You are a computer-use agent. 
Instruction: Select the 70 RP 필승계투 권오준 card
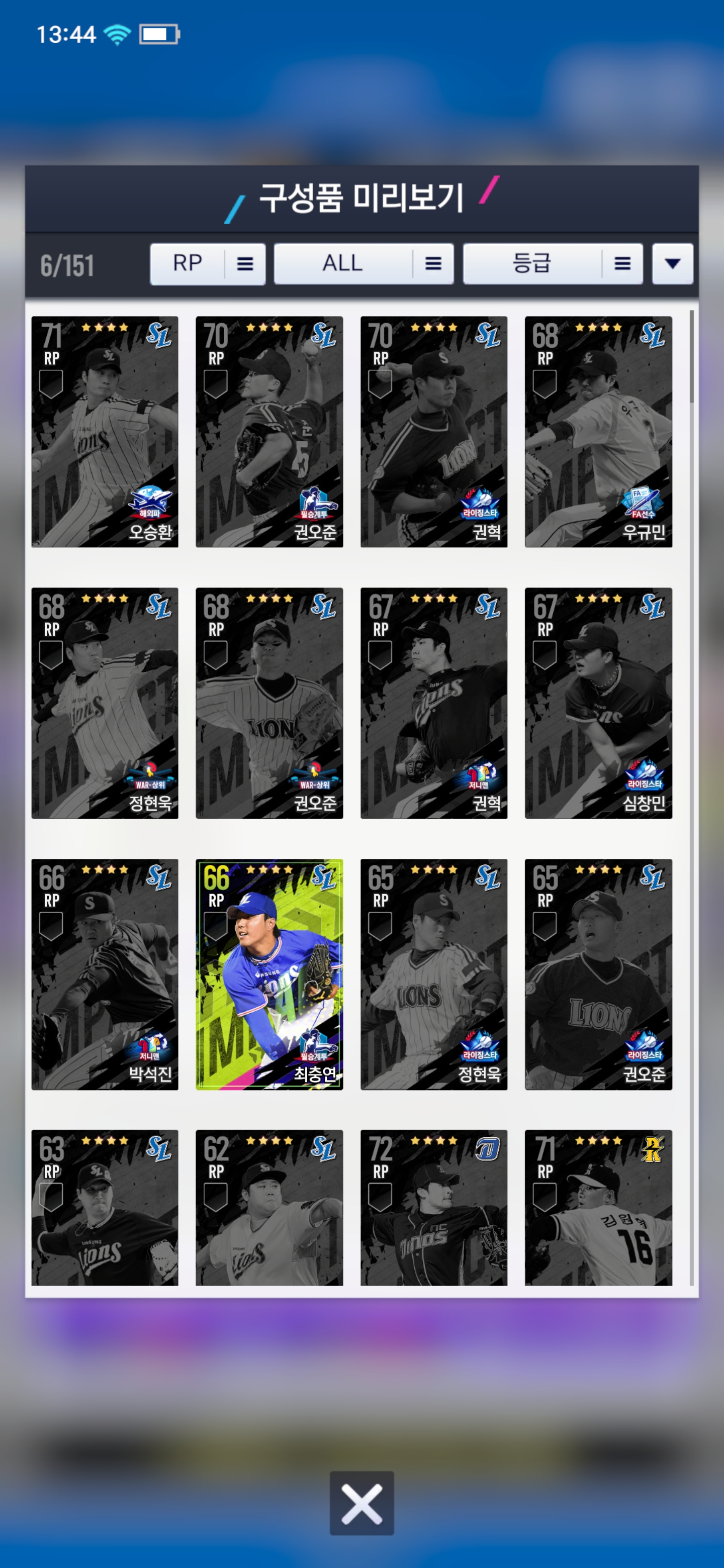269,432
